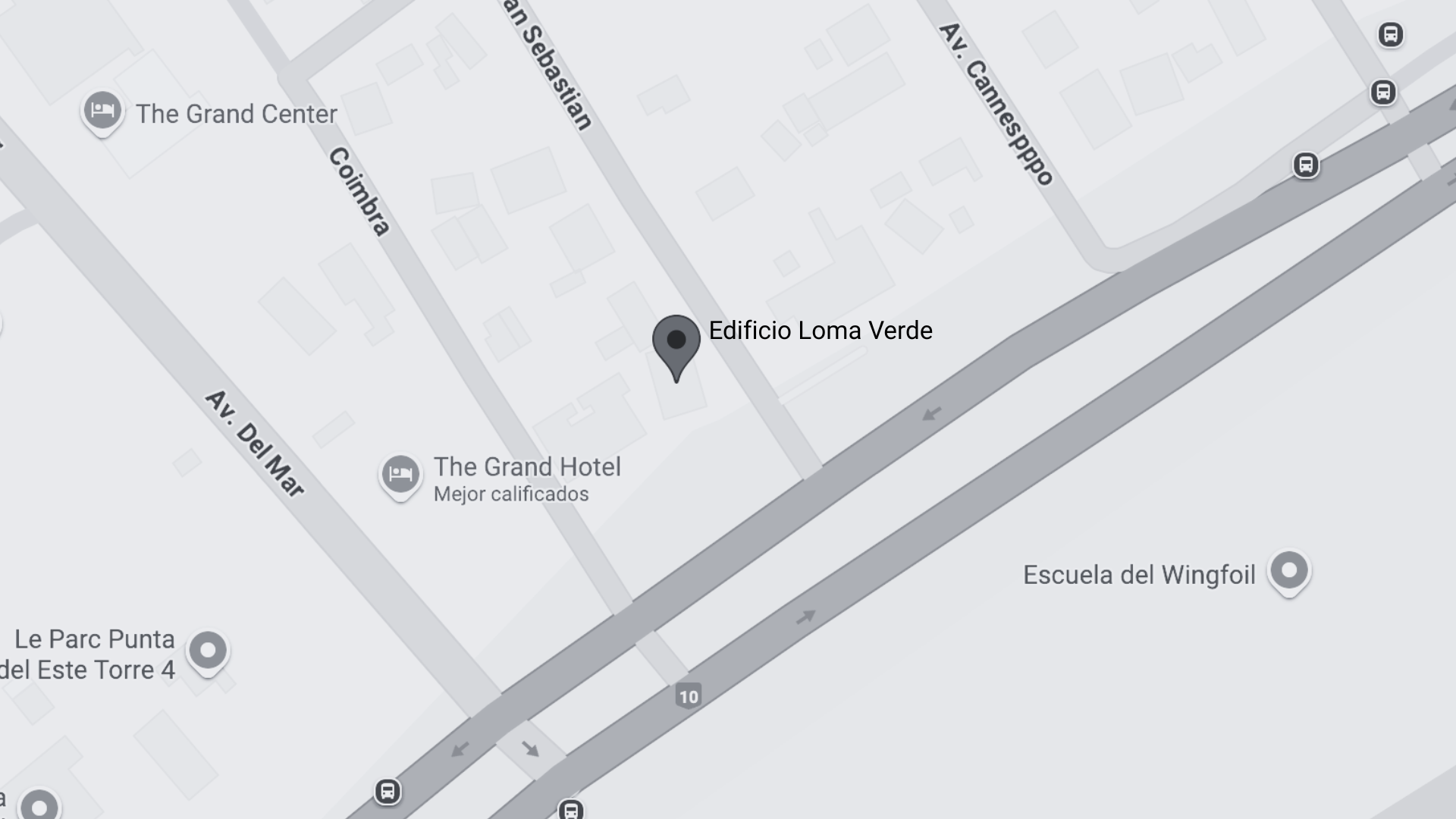The width and height of the screenshot is (1456, 819).
Task: Select Le Parc Punta del Este Torre 4 marker
Action: point(208,651)
